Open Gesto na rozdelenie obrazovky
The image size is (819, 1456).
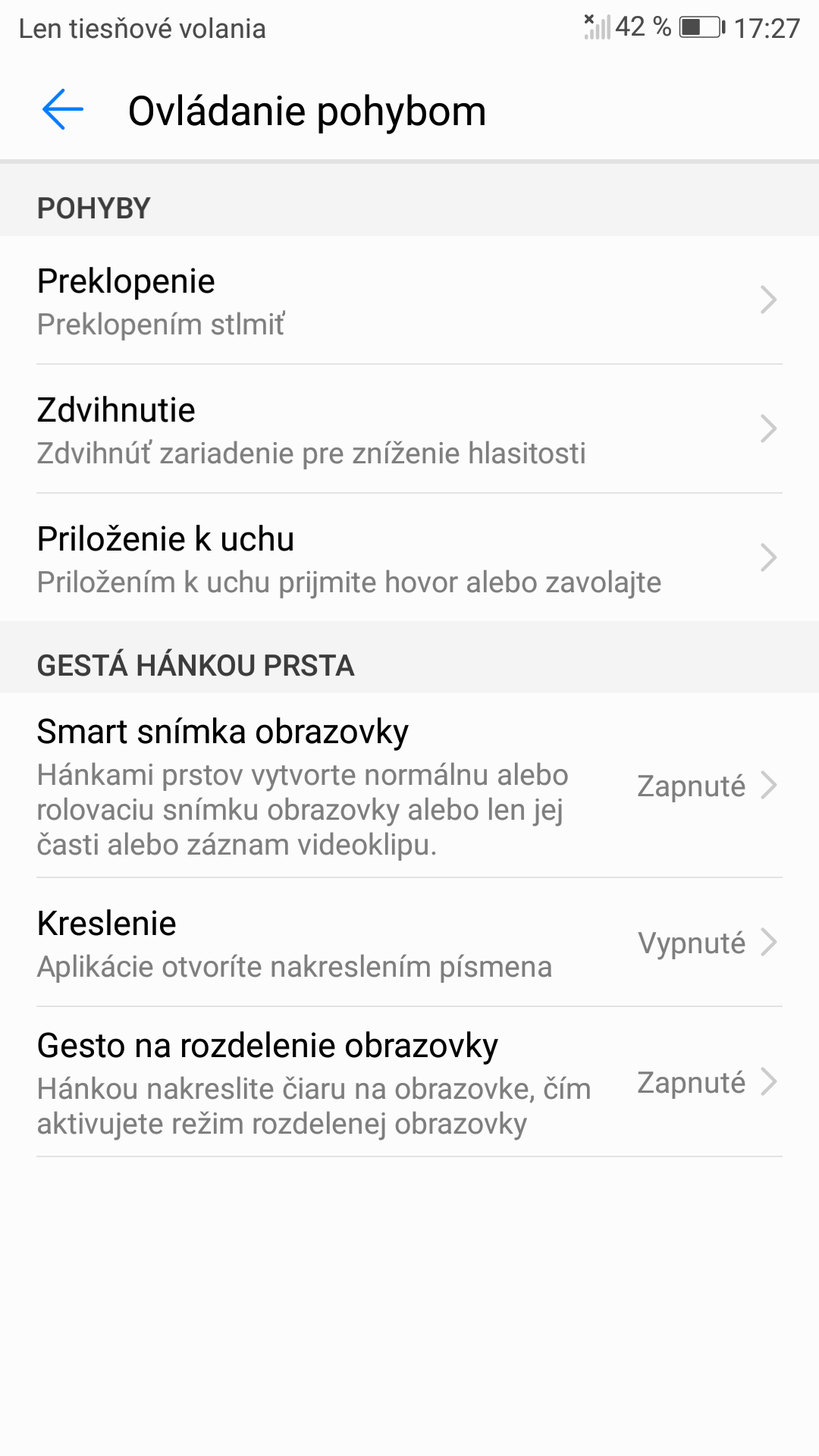pyautogui.click(x=409, y=1082)
